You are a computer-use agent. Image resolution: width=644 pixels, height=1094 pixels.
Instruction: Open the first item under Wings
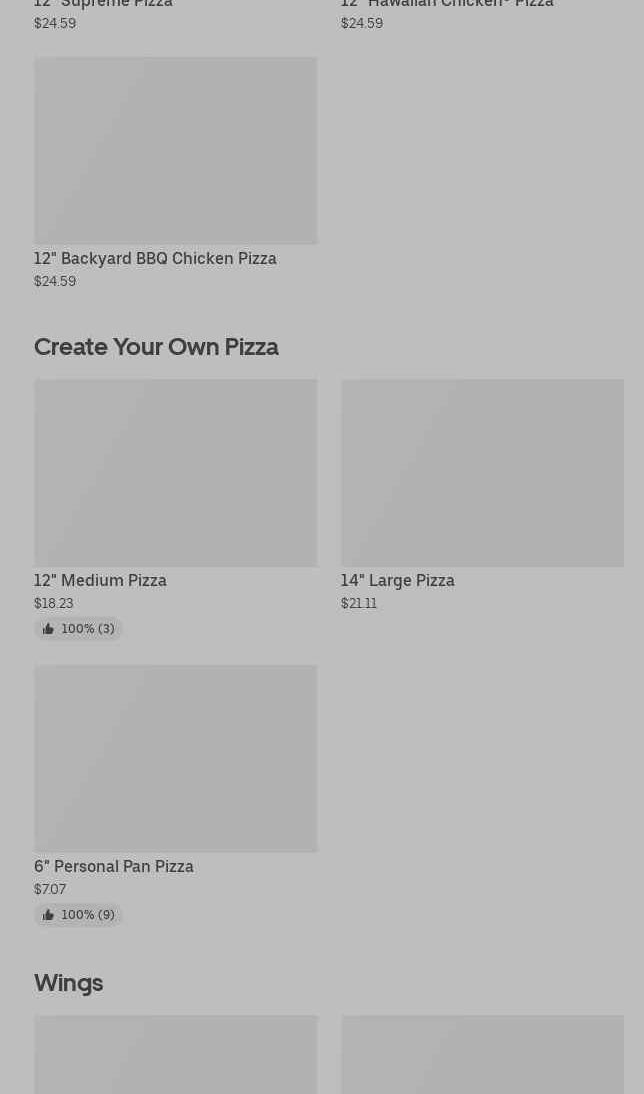click(175, 1055)
